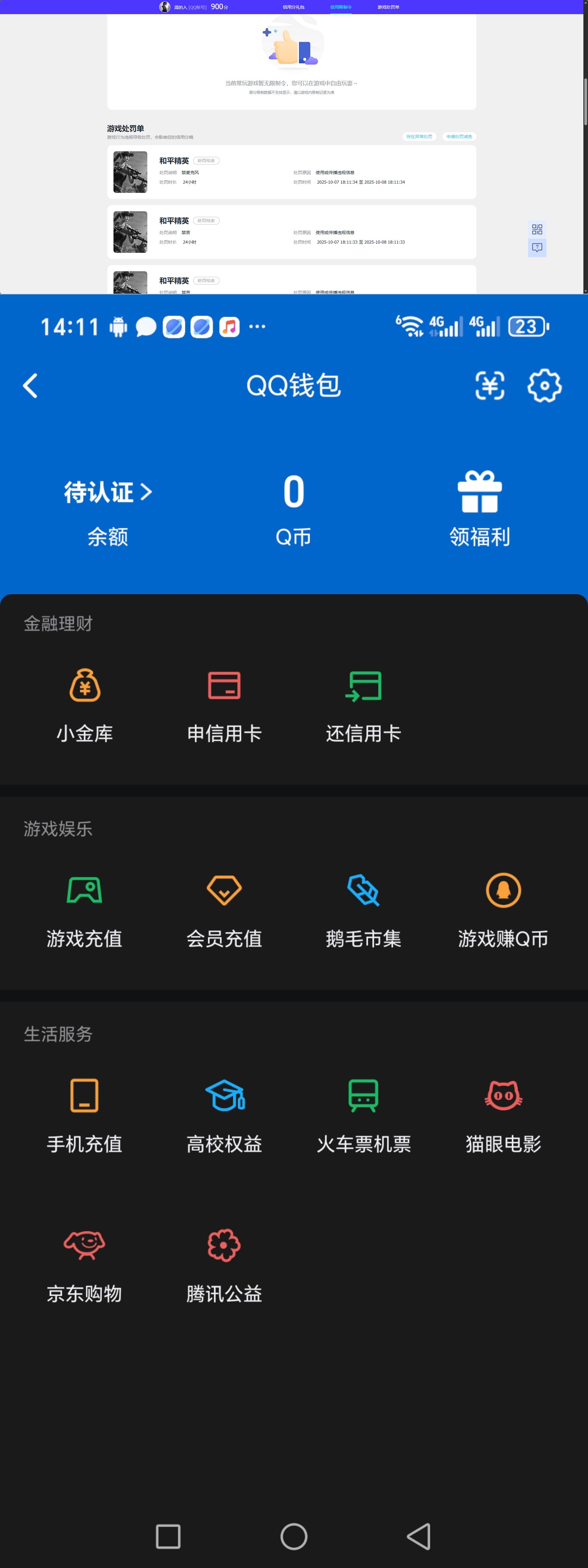588x1568 pixels.
Task: Select the 鹅毛市集 ticket icon
Action: (x=364, y=890)
